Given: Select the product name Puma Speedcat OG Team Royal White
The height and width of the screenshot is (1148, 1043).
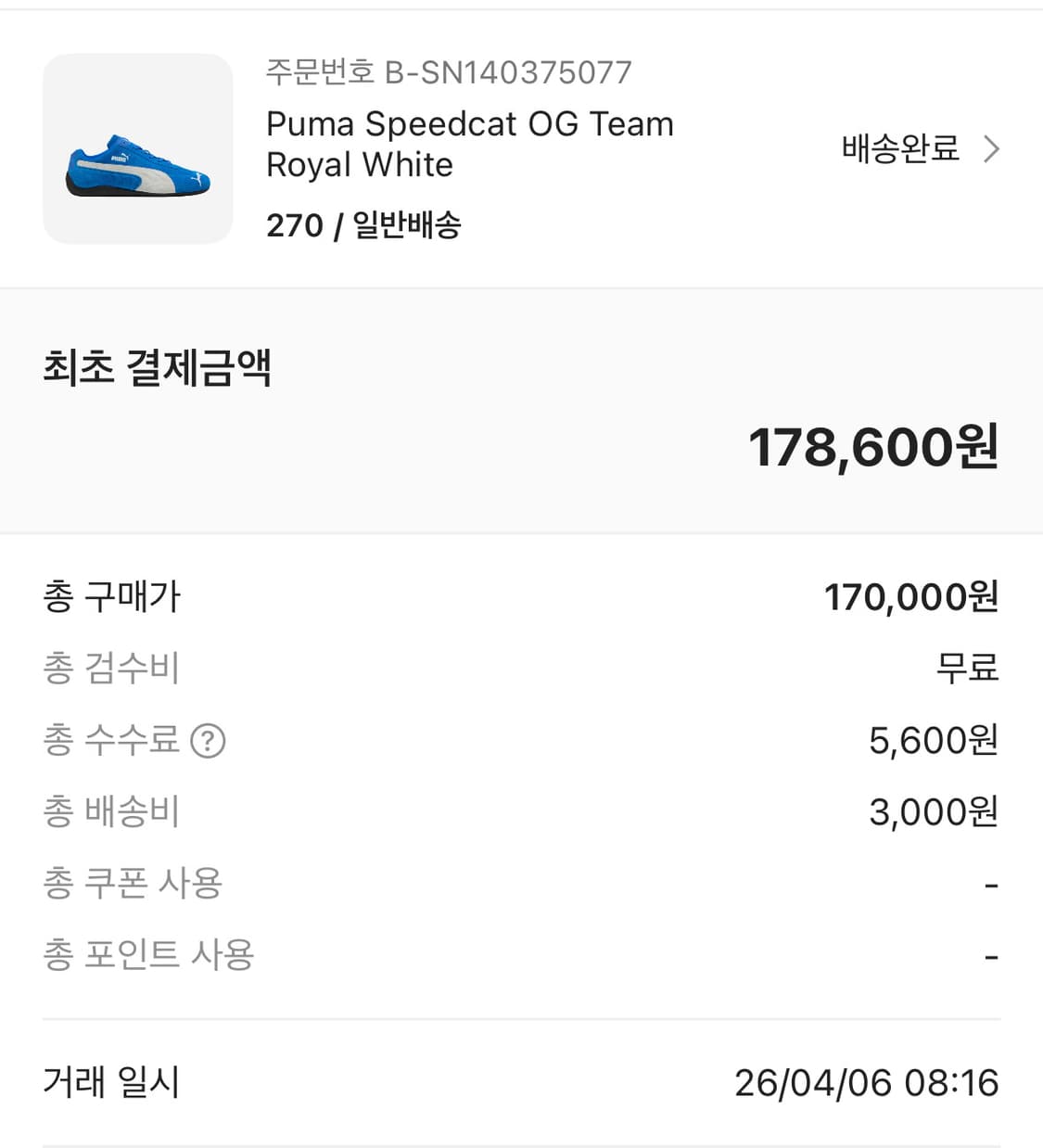Looking at the screenshot, I should 468,144.
